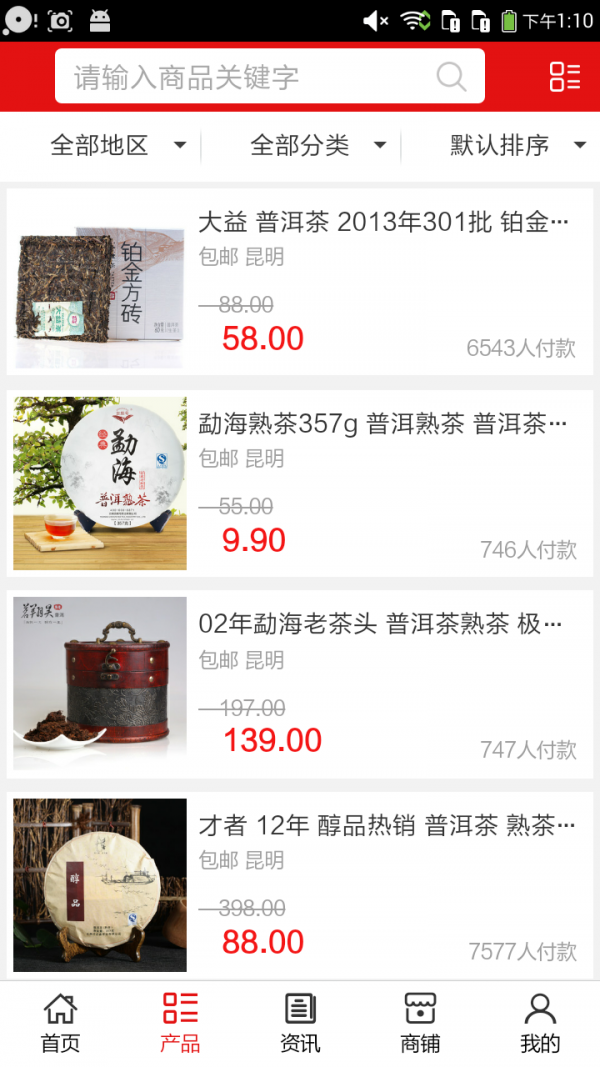Expand the 全部分类 category dropdown
This screenshot has height=1067, width=600.
(318, 146)
